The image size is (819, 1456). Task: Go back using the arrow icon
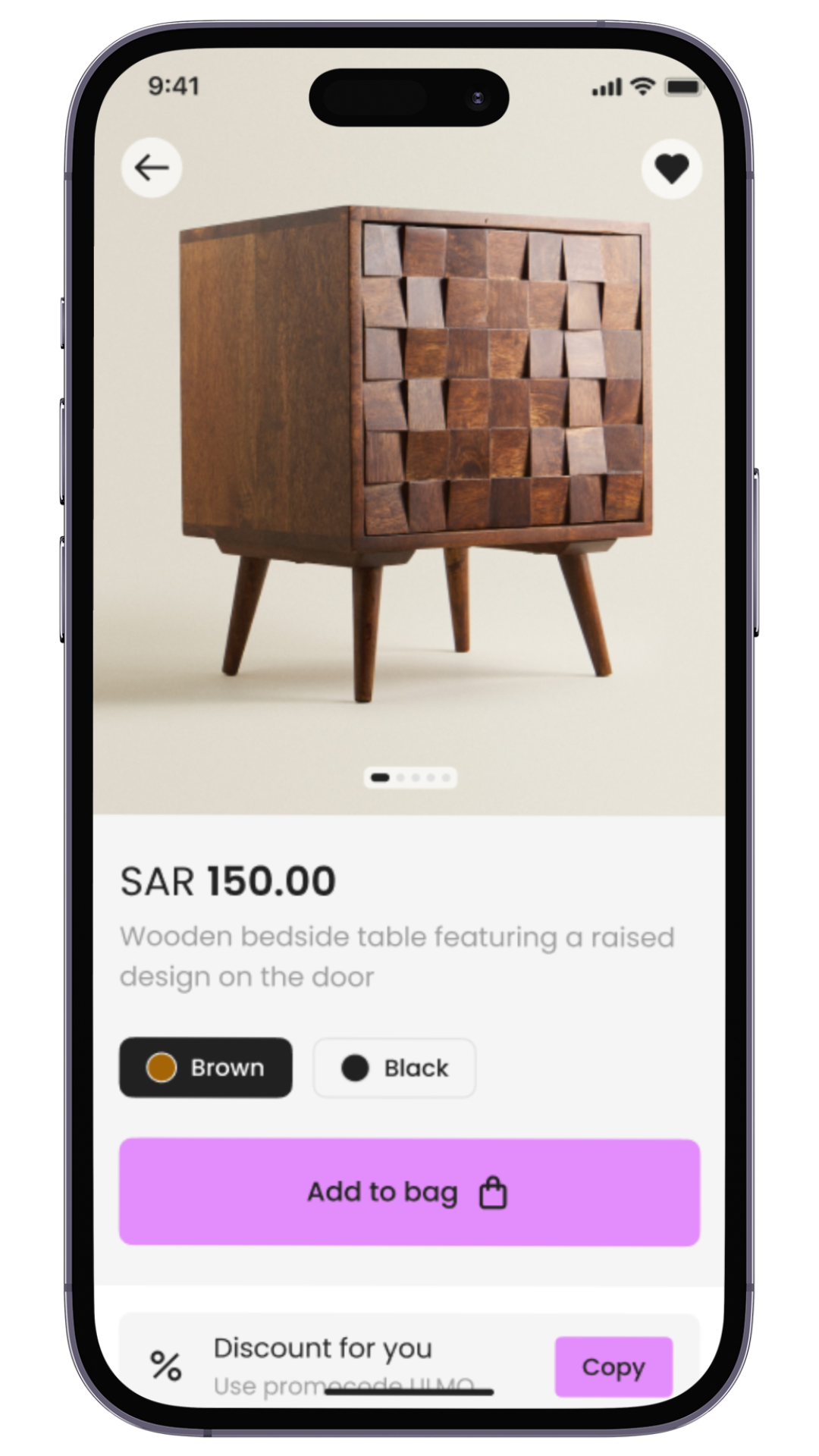(x=152, y=168)
